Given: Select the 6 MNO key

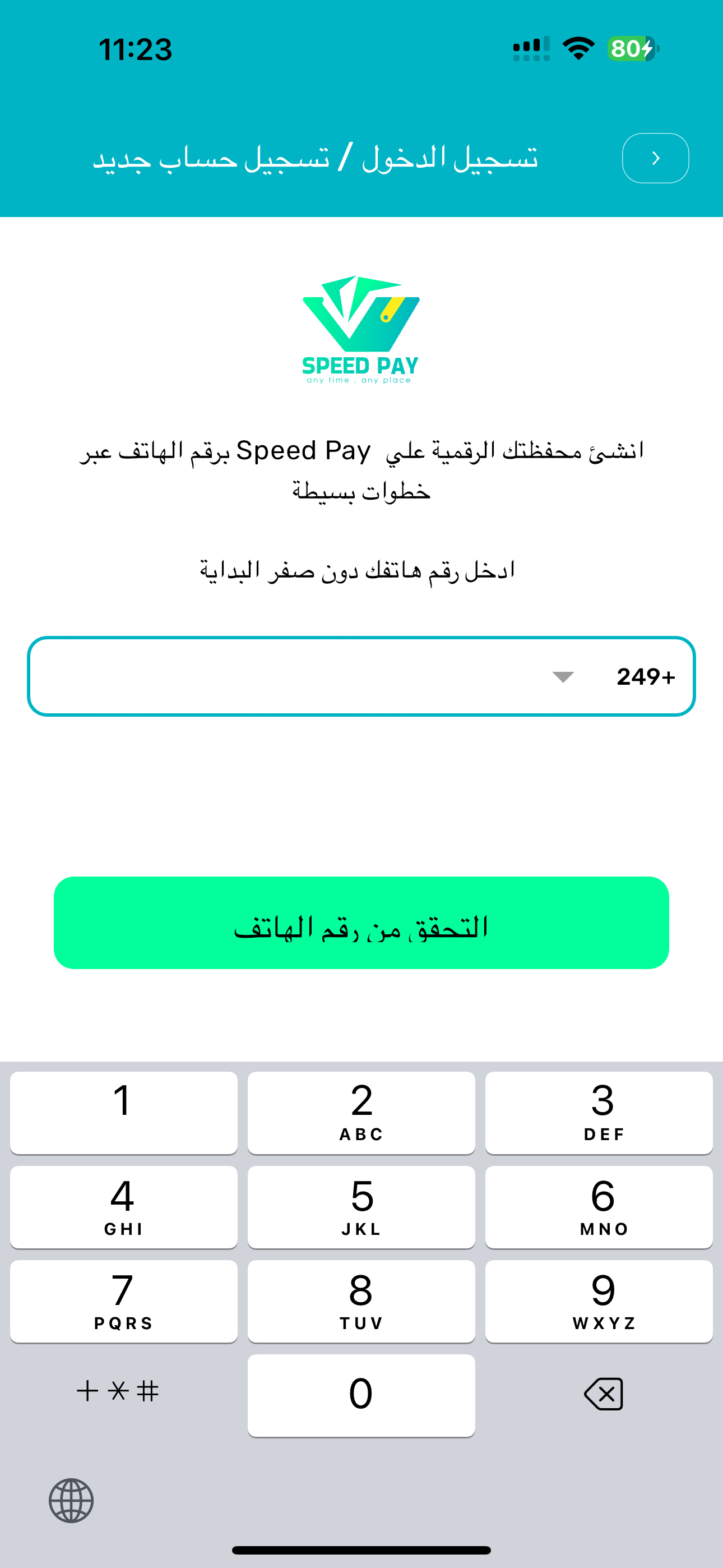Looking at the screenshot, I should tap(598, 1206).
